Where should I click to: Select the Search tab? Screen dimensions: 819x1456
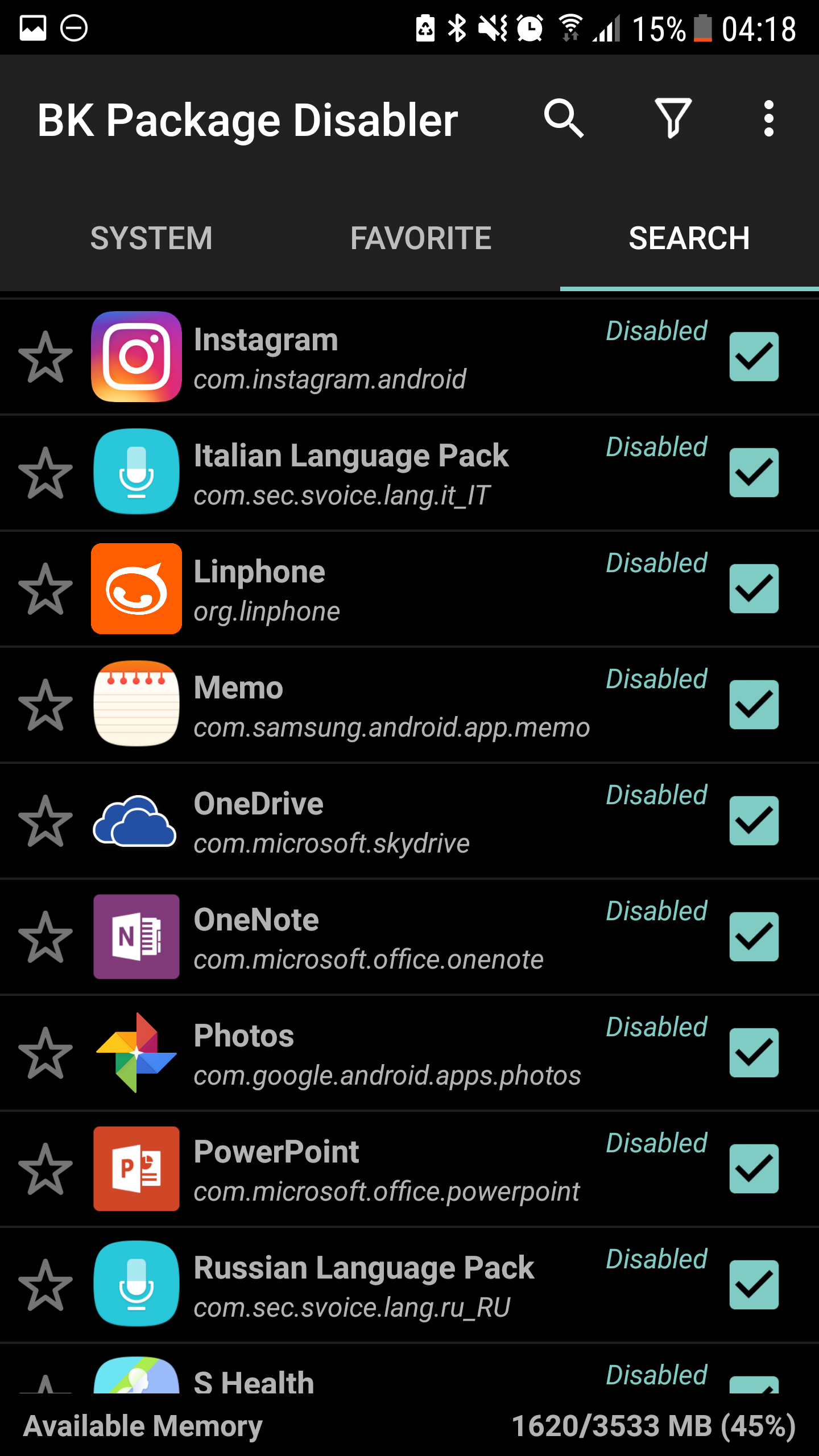pos(689,238)
